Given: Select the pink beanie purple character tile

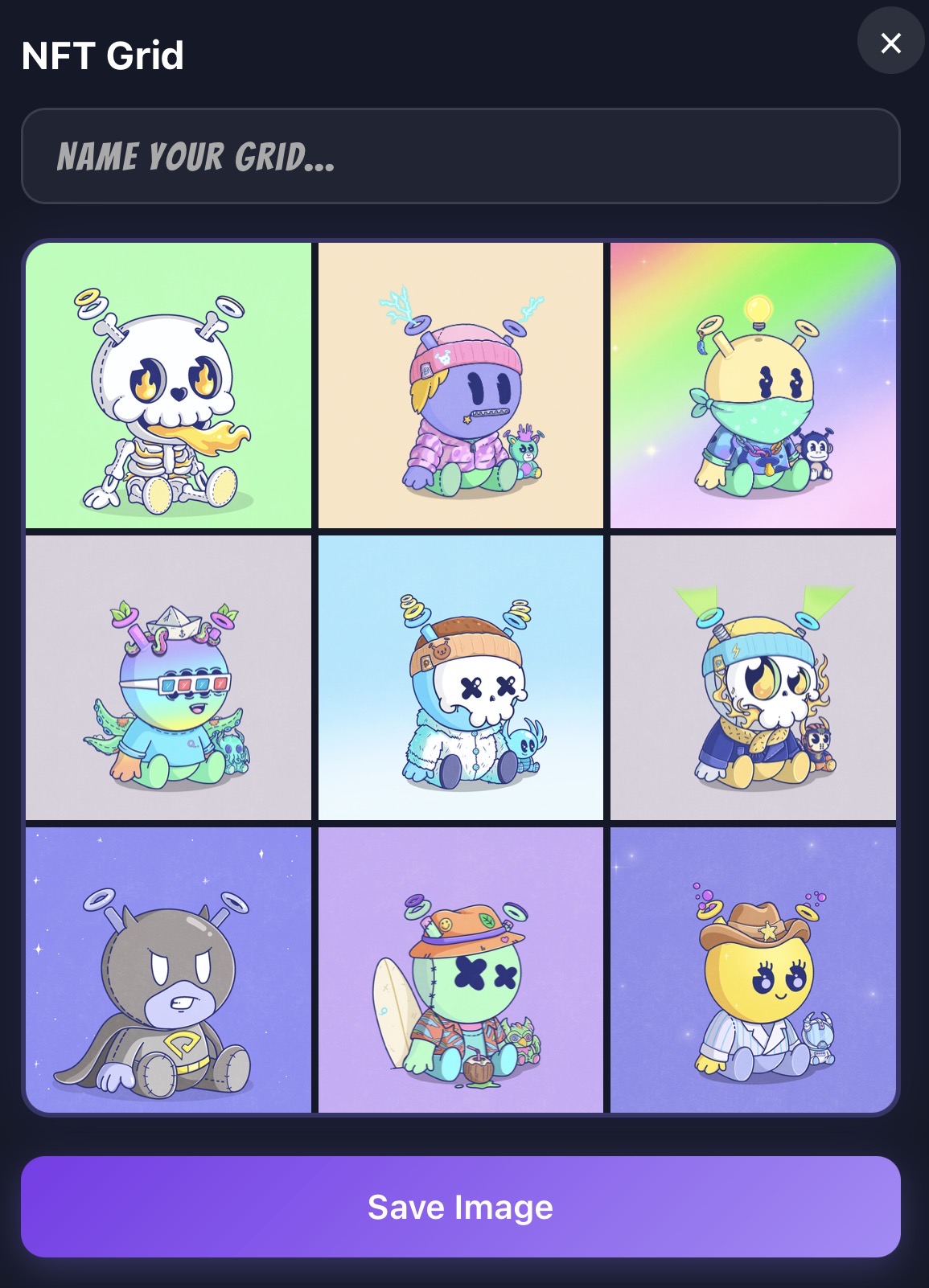Looking at the screenshot, I should 460,385.
